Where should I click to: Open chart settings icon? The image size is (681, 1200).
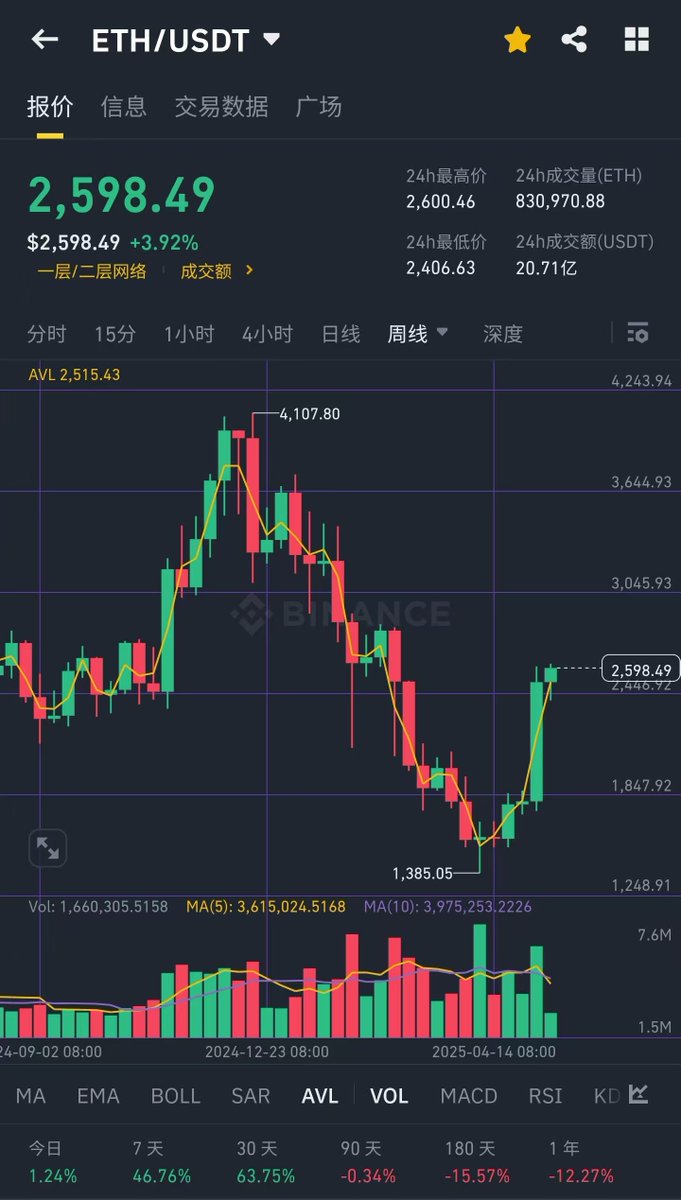coord(637,333)
